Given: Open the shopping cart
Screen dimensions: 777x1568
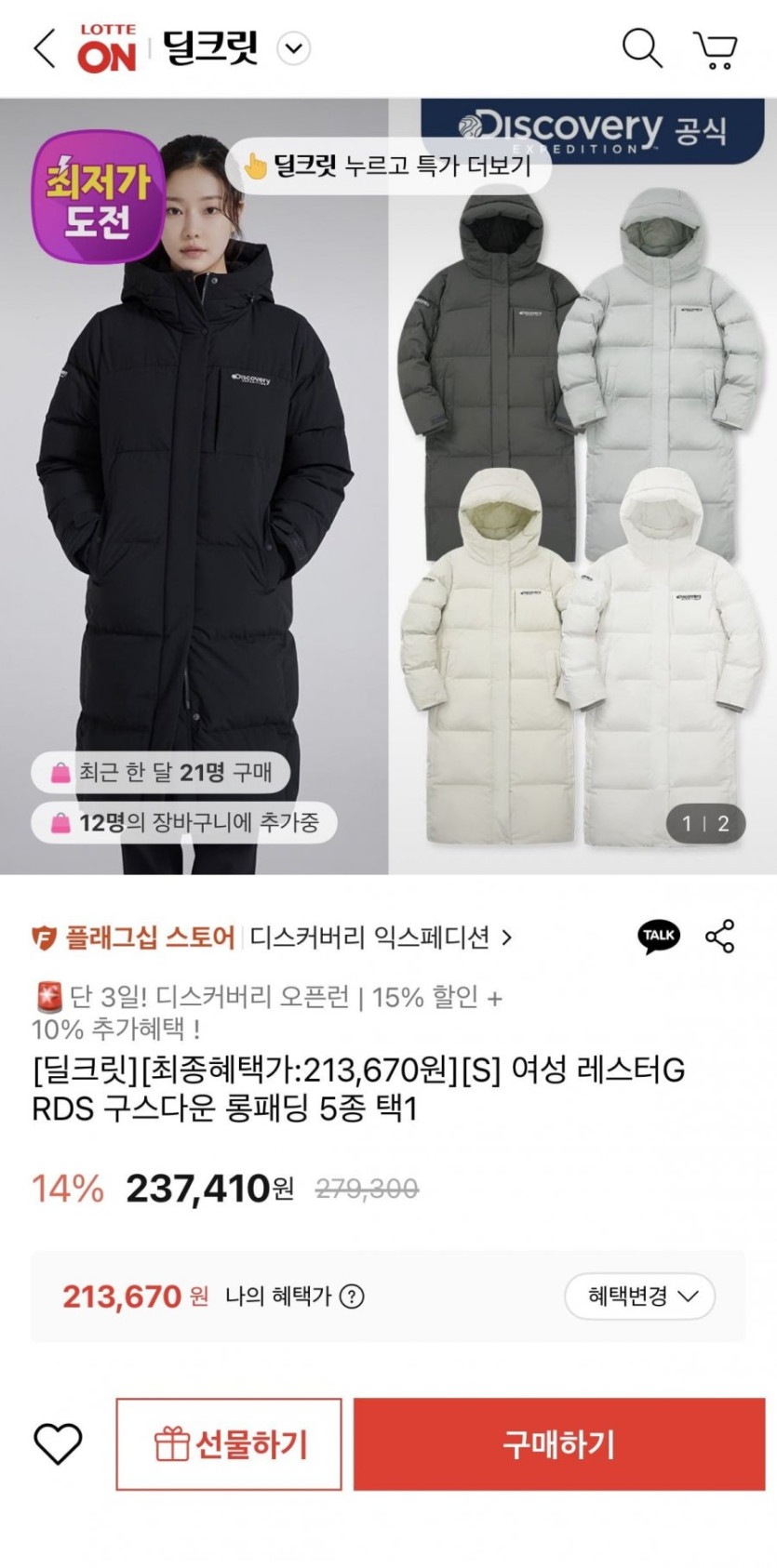Looking at the screenshot, I should click(x=715, y=50).
